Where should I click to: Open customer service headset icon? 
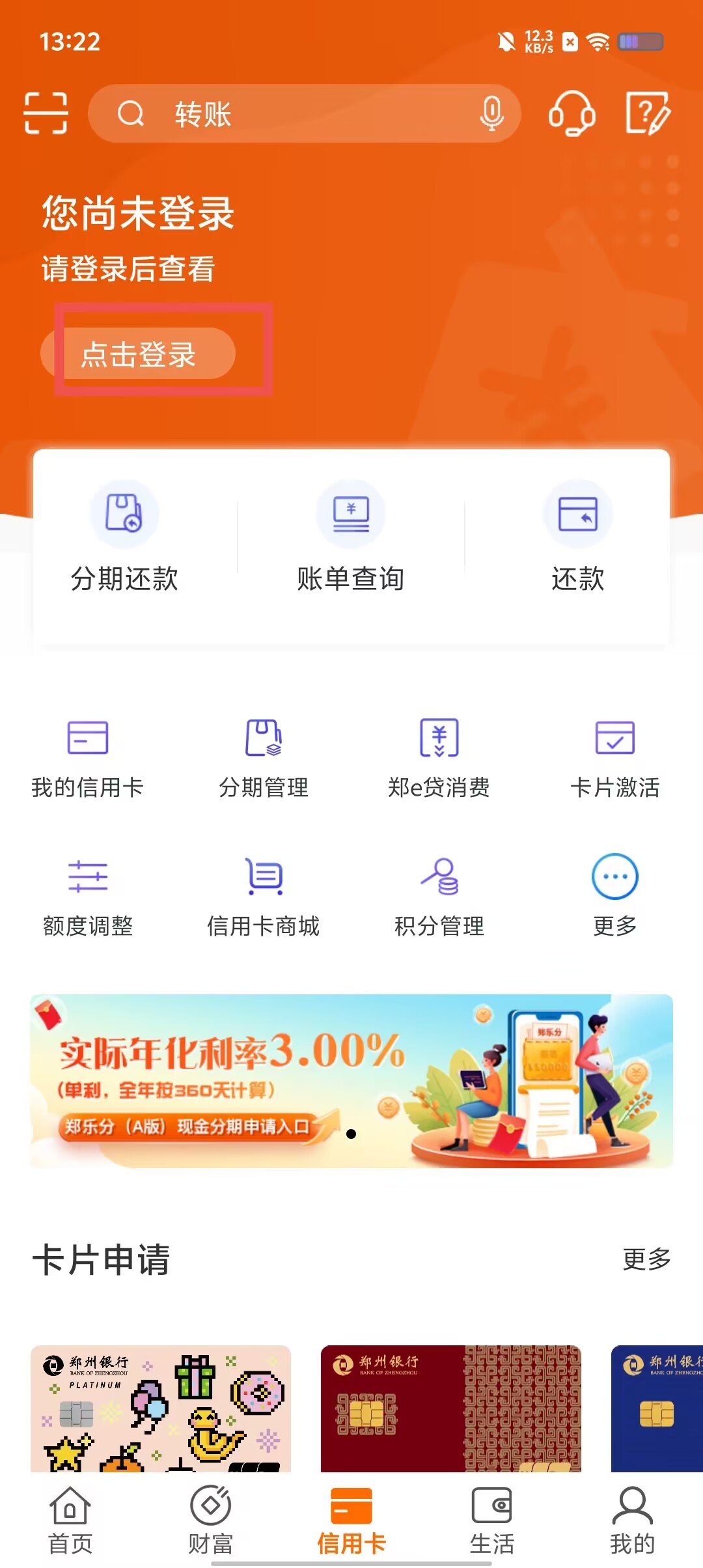(572, 113)
